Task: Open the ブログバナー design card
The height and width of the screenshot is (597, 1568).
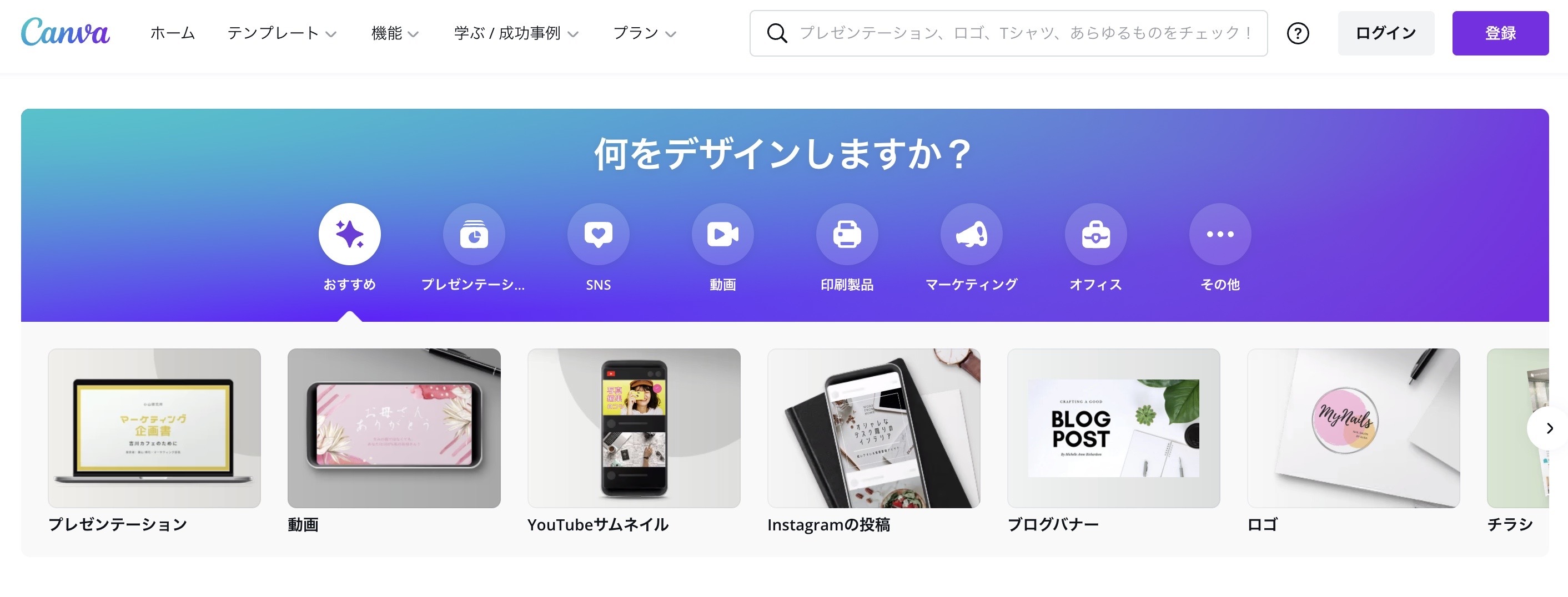Action: [x=1113, y=428]
